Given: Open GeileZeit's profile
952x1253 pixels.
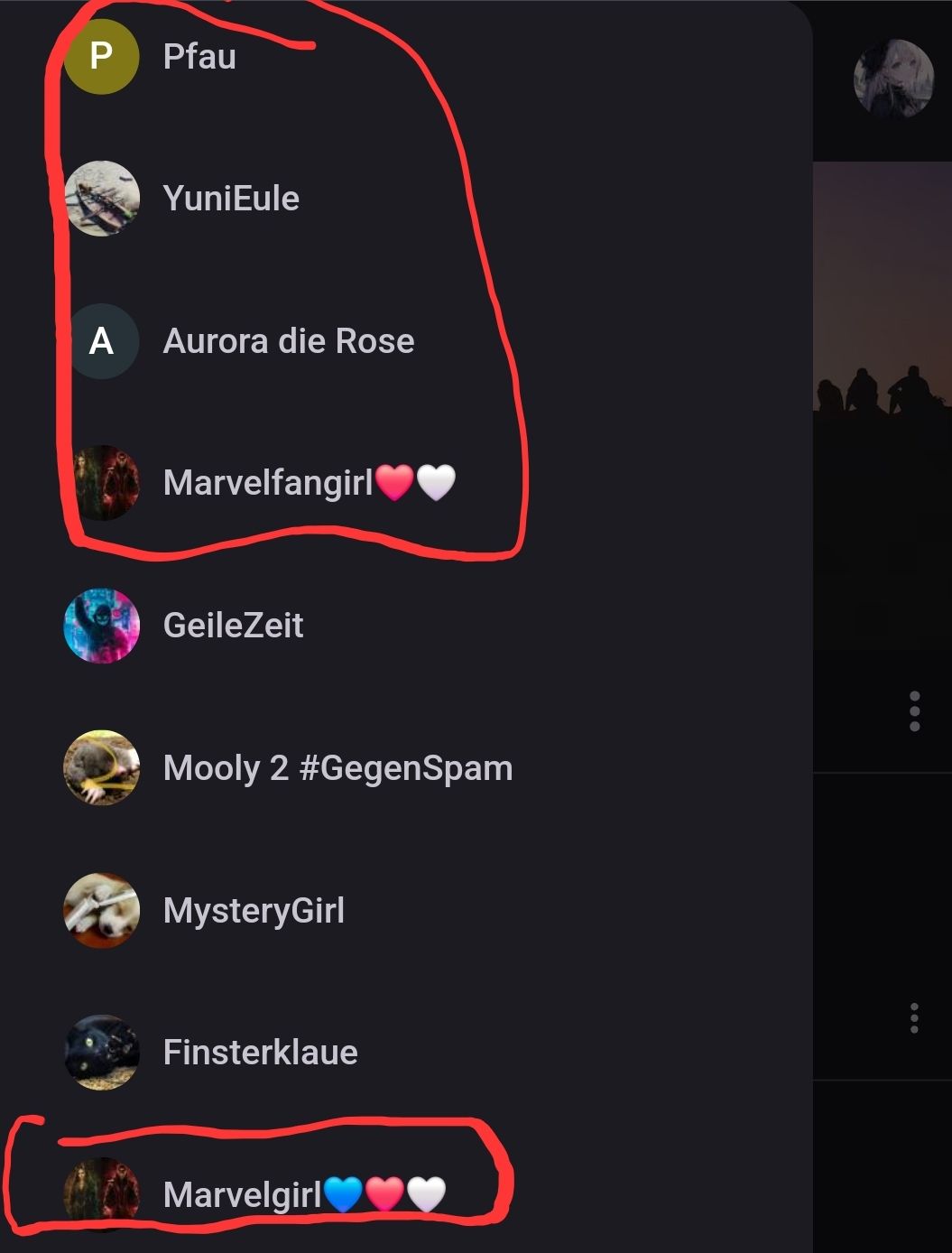Looking at the screenshot, I should click(x=233, y=625).
